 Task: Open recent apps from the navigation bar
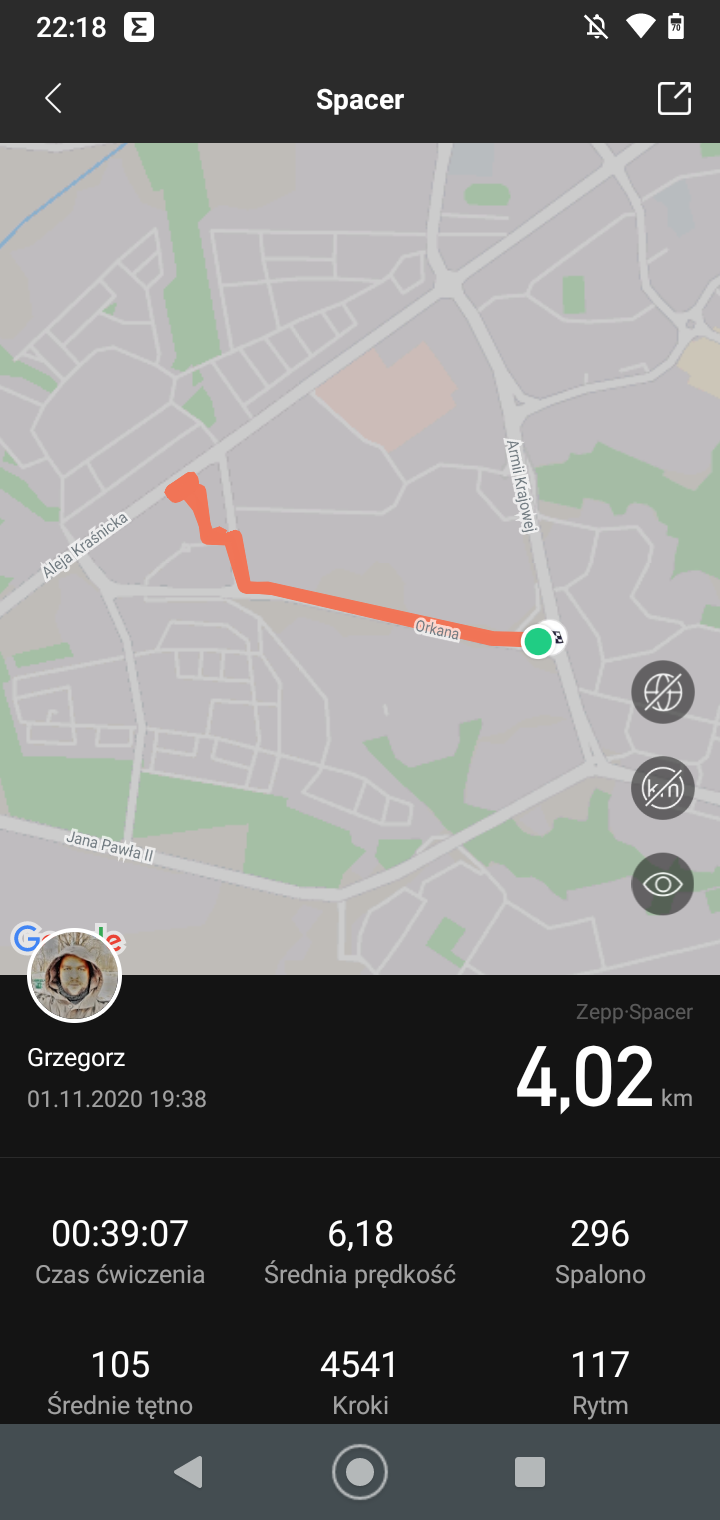tap(529, 1471)
